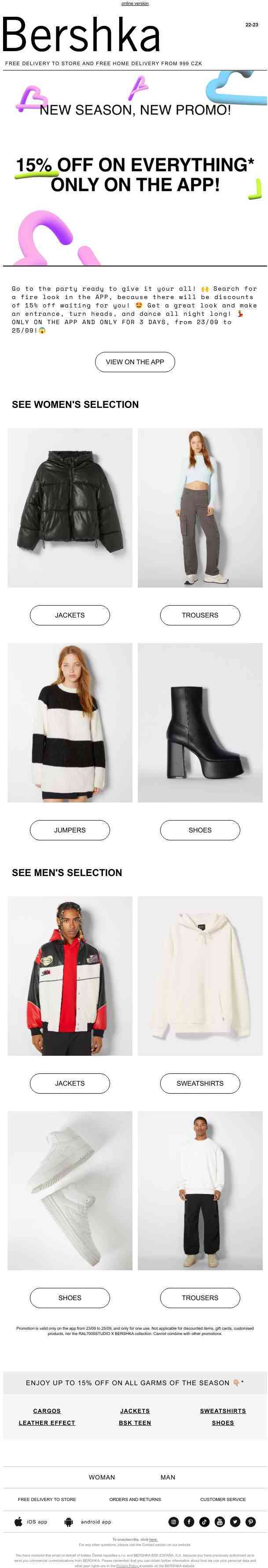268x1568 pixels.
Task: Open Bershka's Pinterest icon
Action: click(x=250, y=1521)
